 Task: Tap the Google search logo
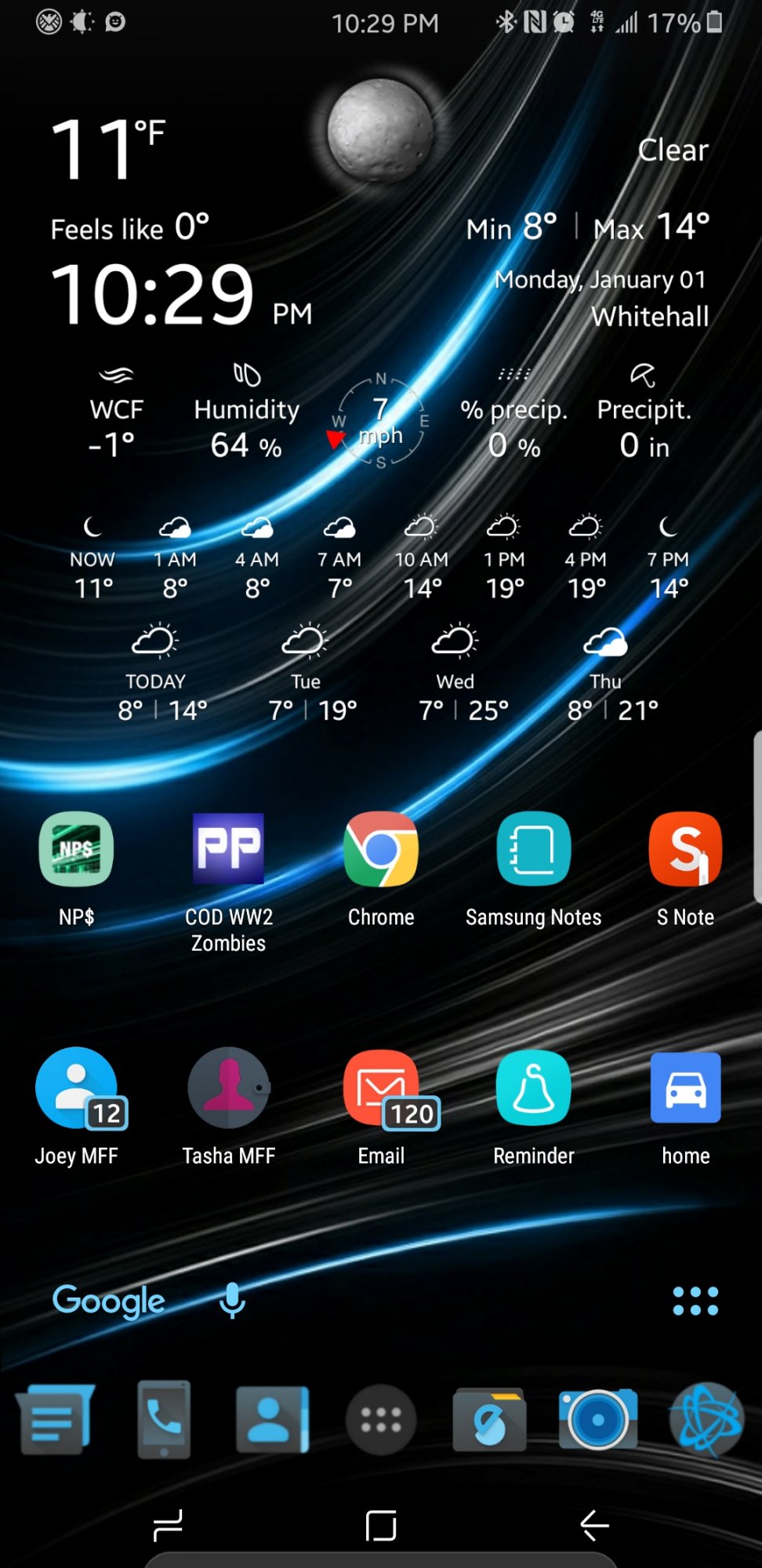pos(108,1301)
